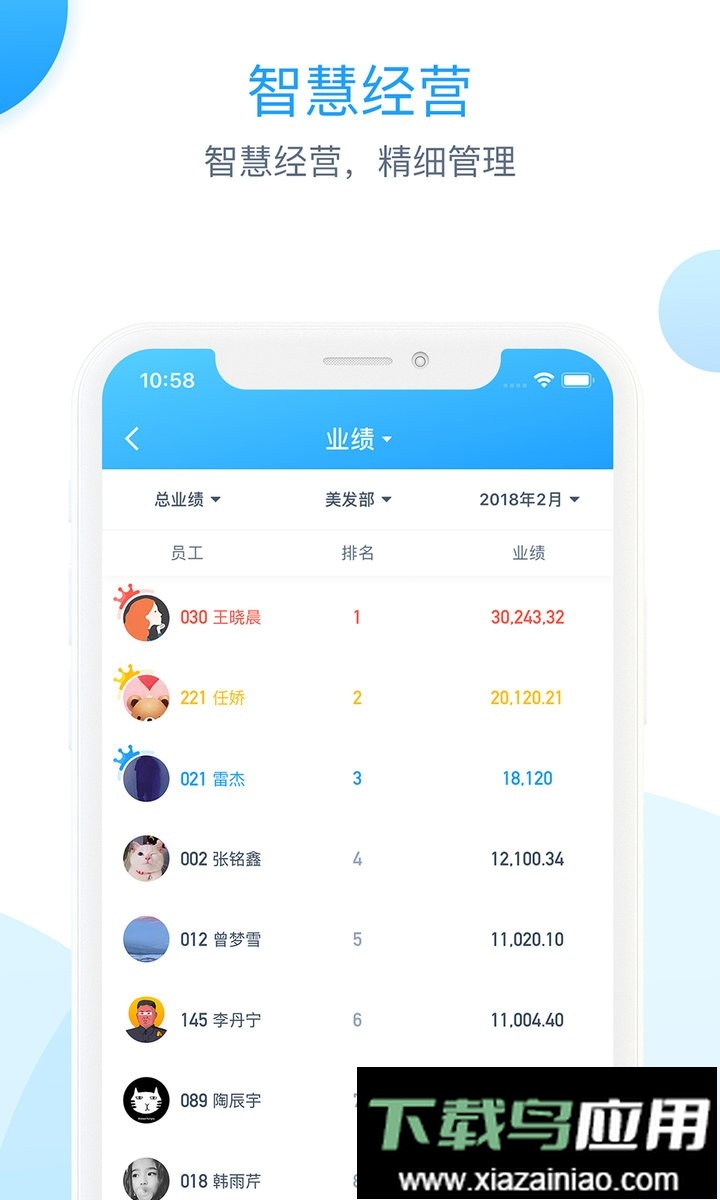This screenshot has height=1200, width=720.
Task: Open 王晓晨's profile avatar
Action: click(145, 617)
